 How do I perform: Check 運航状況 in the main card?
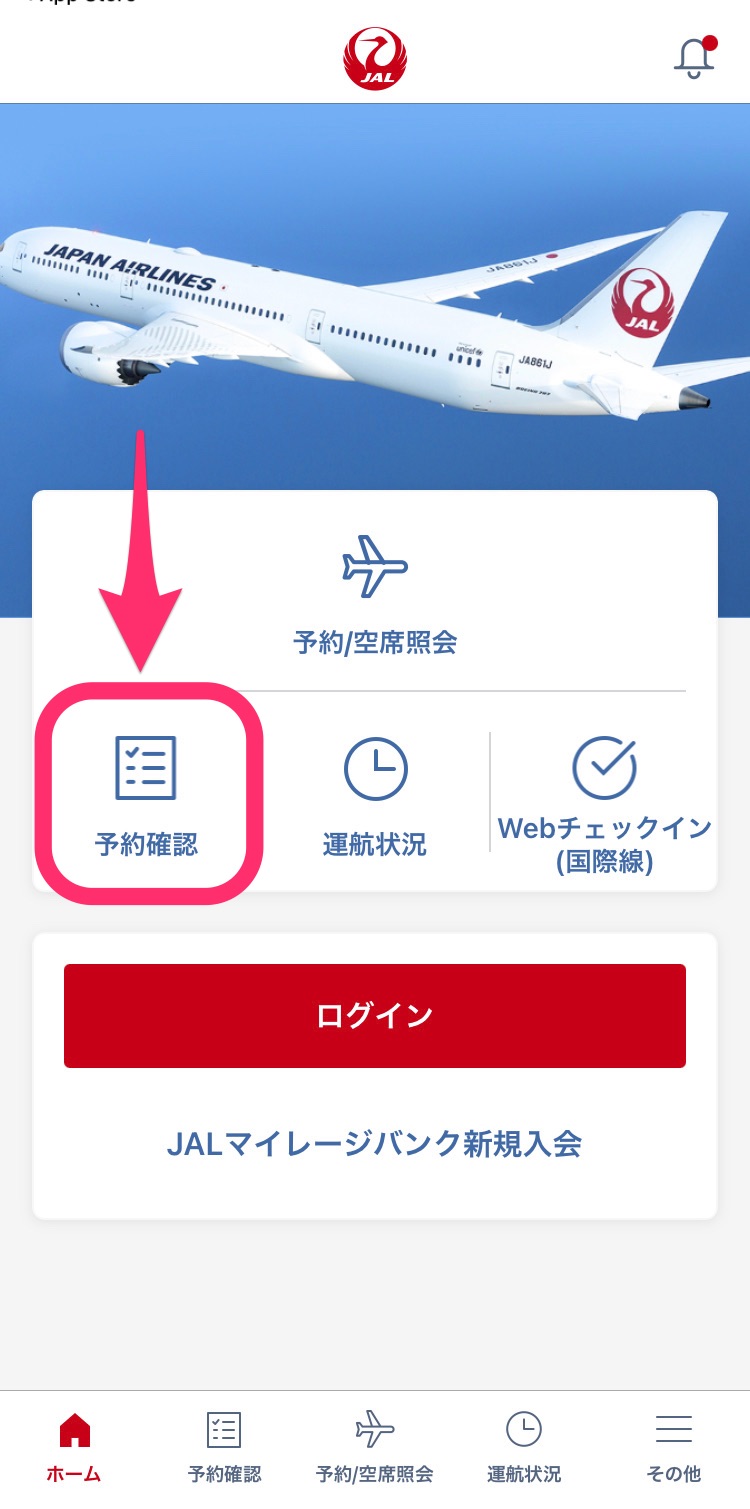(375, 797)
